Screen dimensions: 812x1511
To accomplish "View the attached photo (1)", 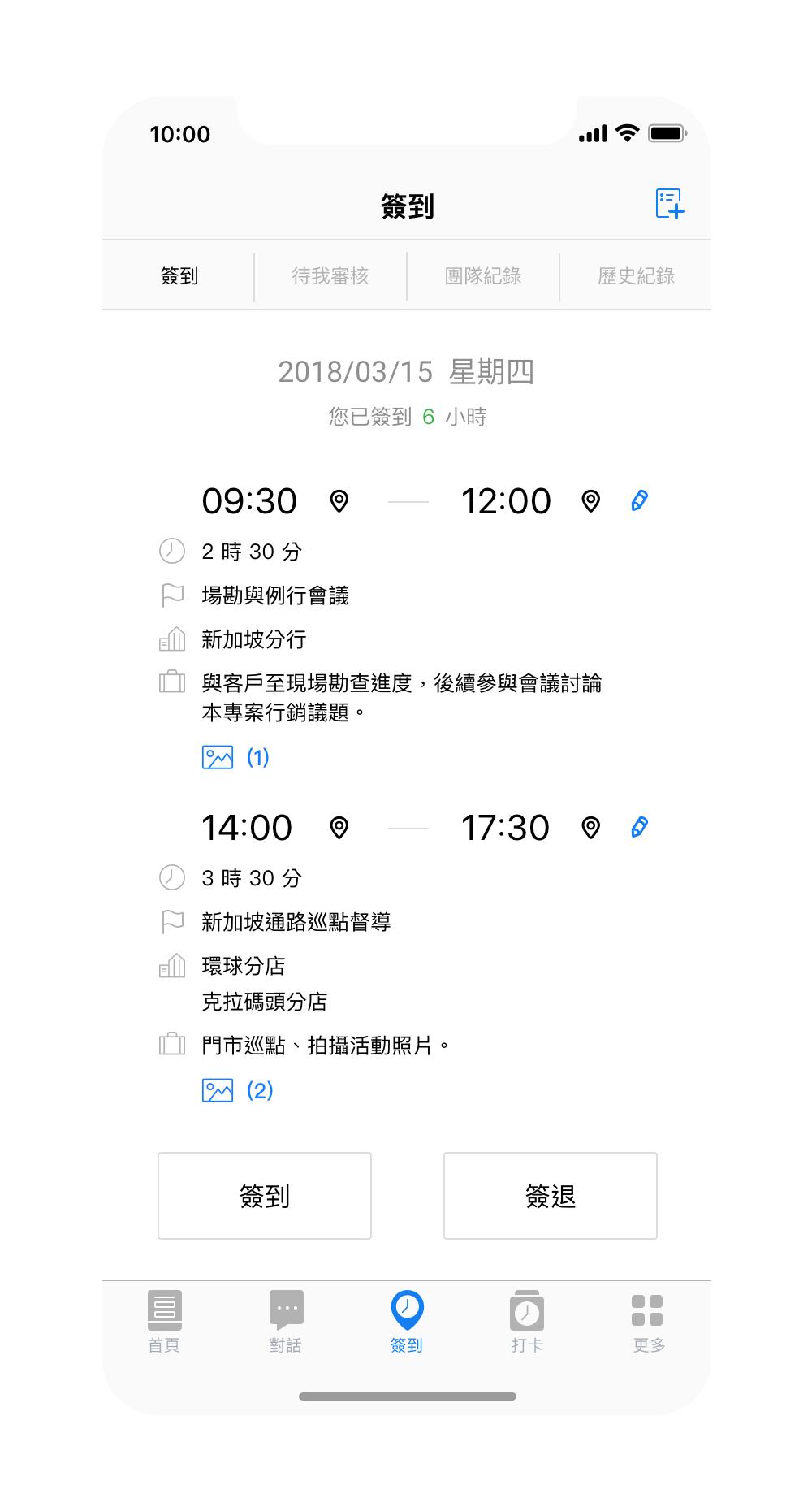I will [x=235, y=757].
